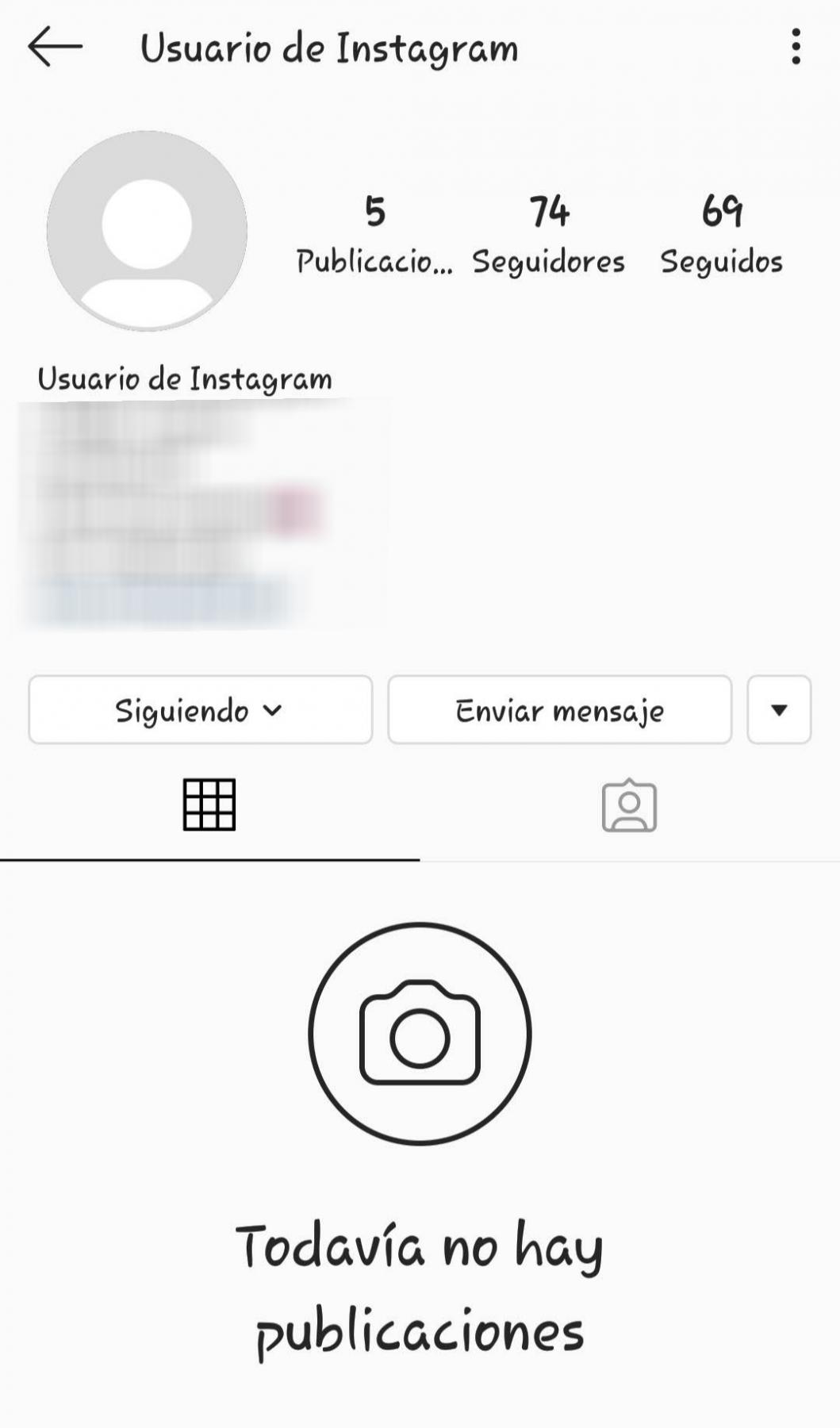The height and width of the screenshot is (1428, 840).
Task: View the 69 Seguidos list
Action: [721, 234]
